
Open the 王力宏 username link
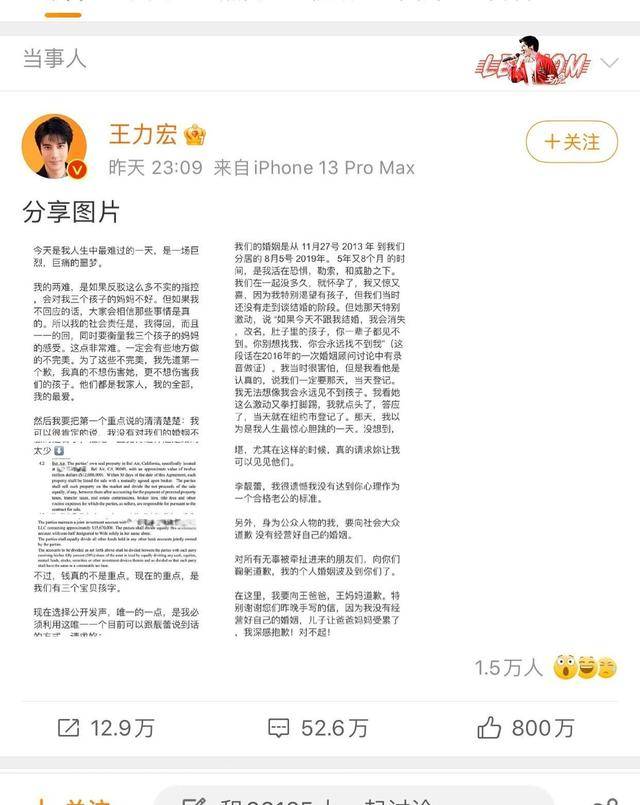click(x=155, y=133)
